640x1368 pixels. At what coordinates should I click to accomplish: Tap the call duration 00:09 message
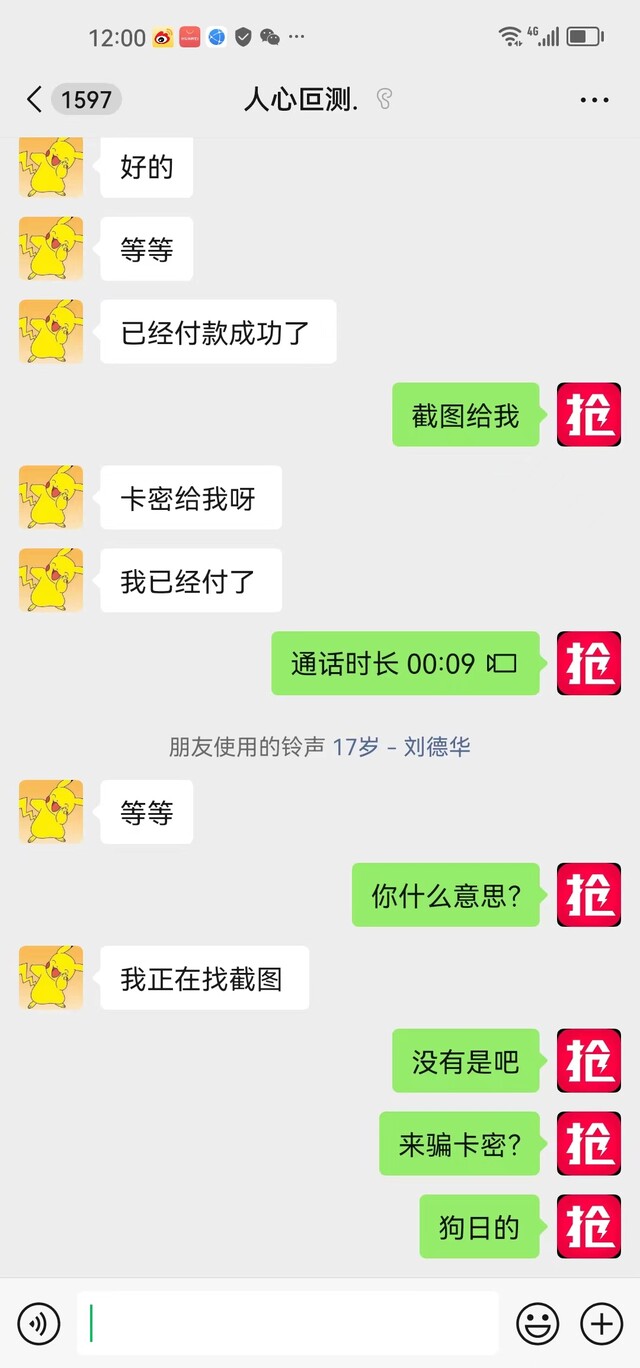click(x=405, y=663)
